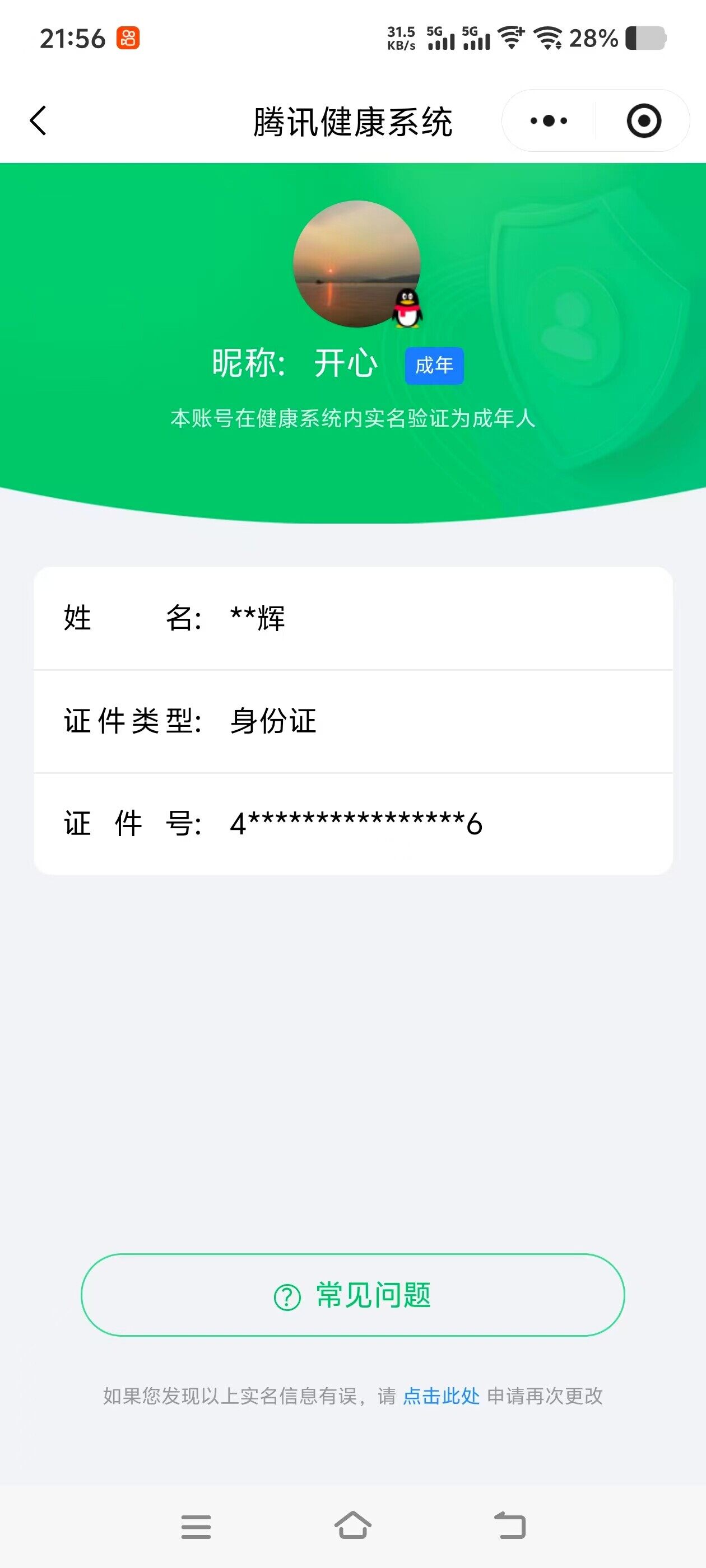Tap the 腾讯健康系统 title bar text
Image resolution: width=706 pixels, height=1568 pixels.
click(x=354, y=120)
